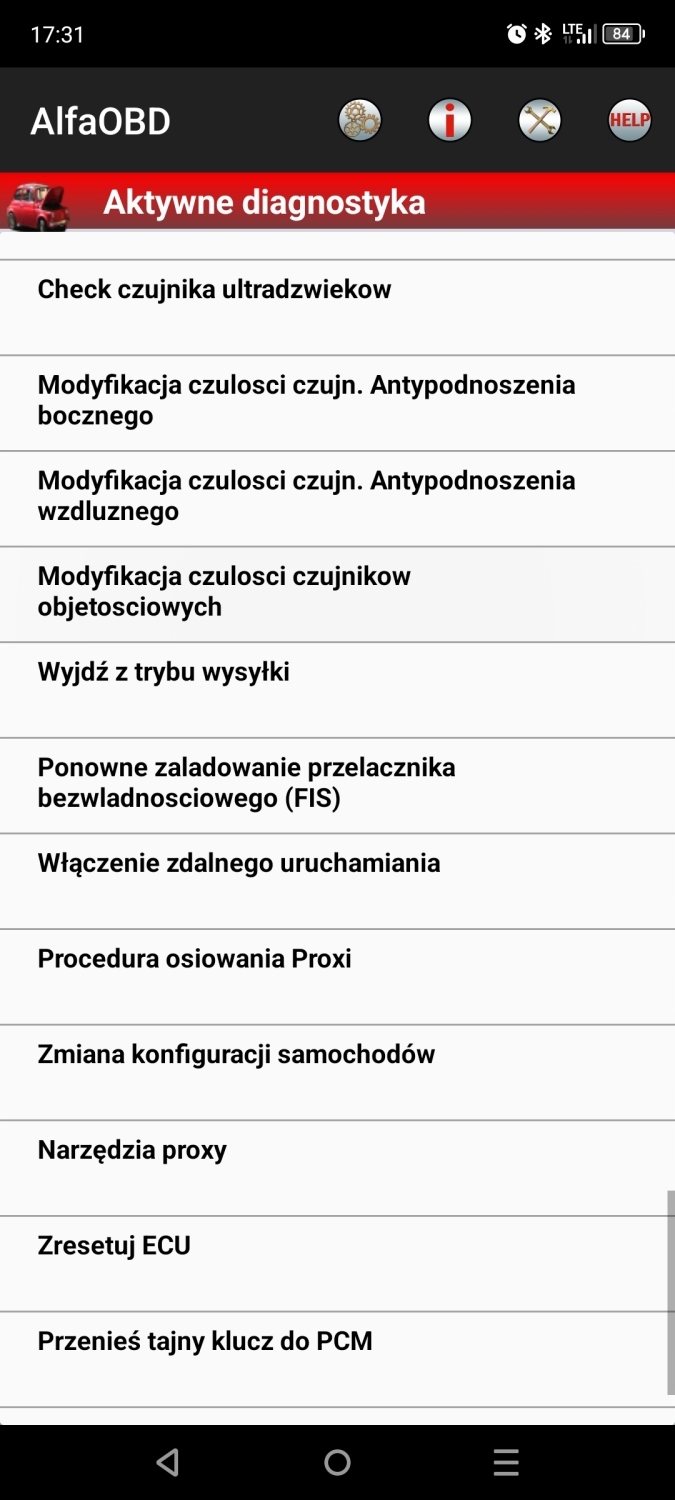Go back with system back button

pos(168,1463)
